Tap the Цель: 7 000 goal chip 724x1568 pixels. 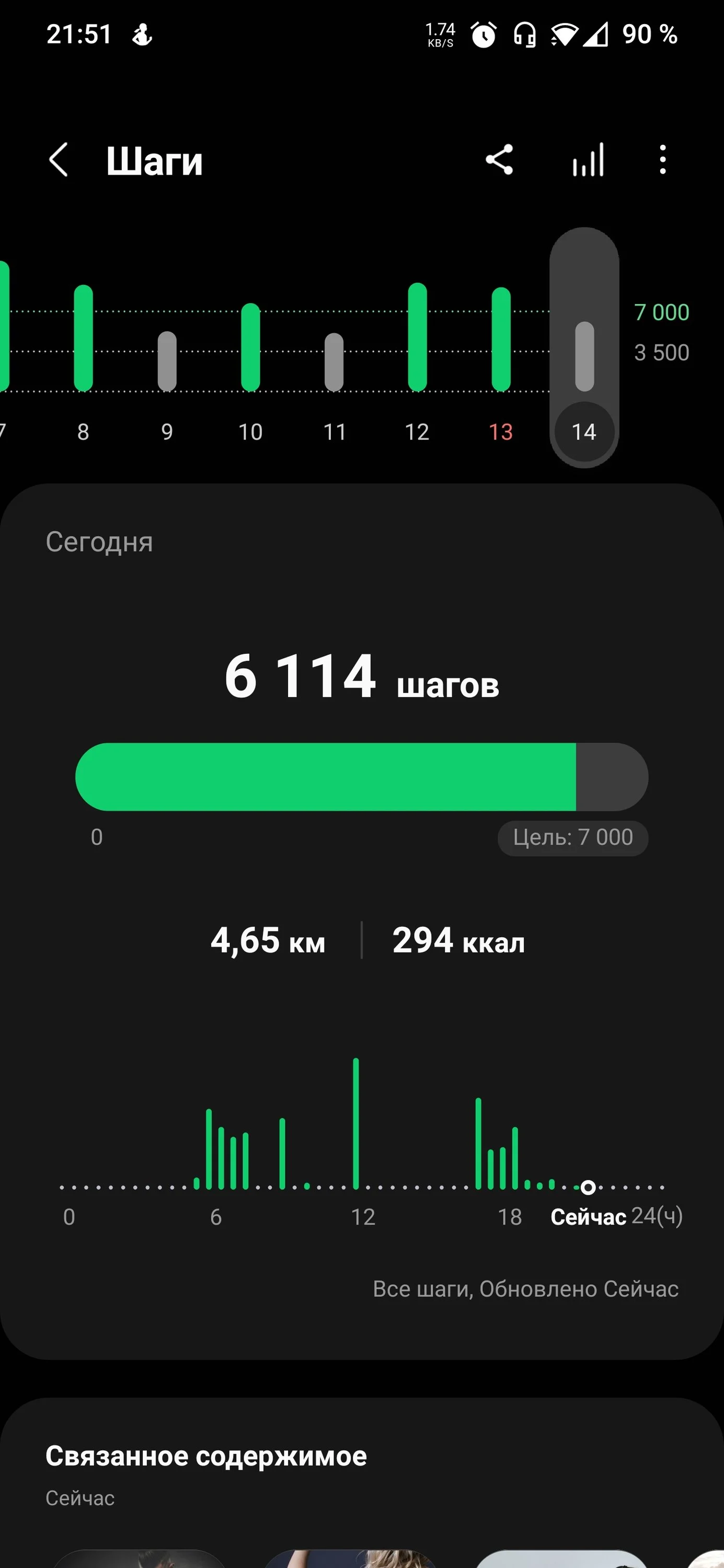pyautogui.click(x=572, y=837)
